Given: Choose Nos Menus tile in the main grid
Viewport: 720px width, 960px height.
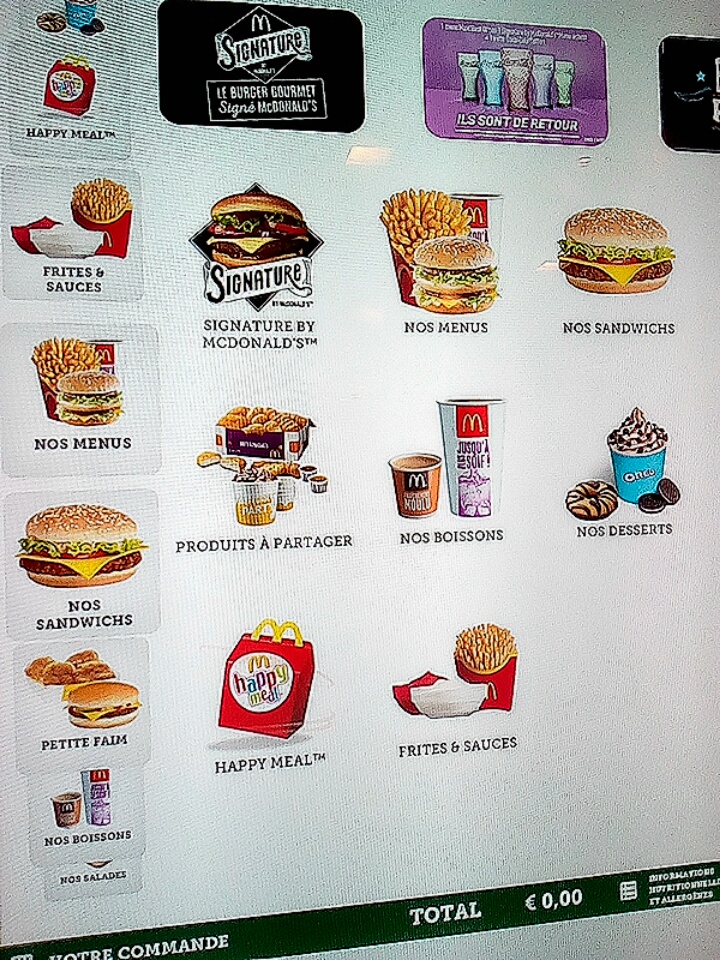Looking at the screenshot, I should tap(446, 262).
